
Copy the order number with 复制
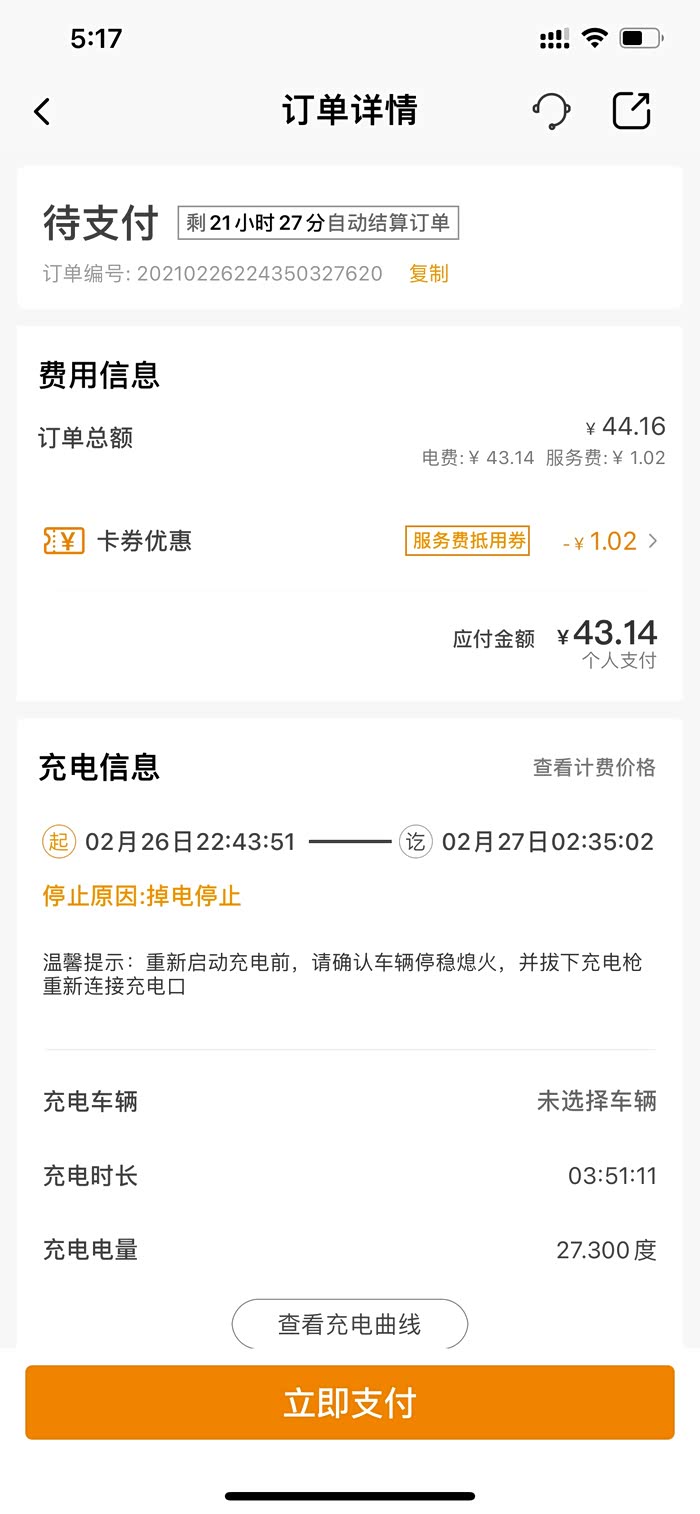pyautogui.click(x=429, y=274)
